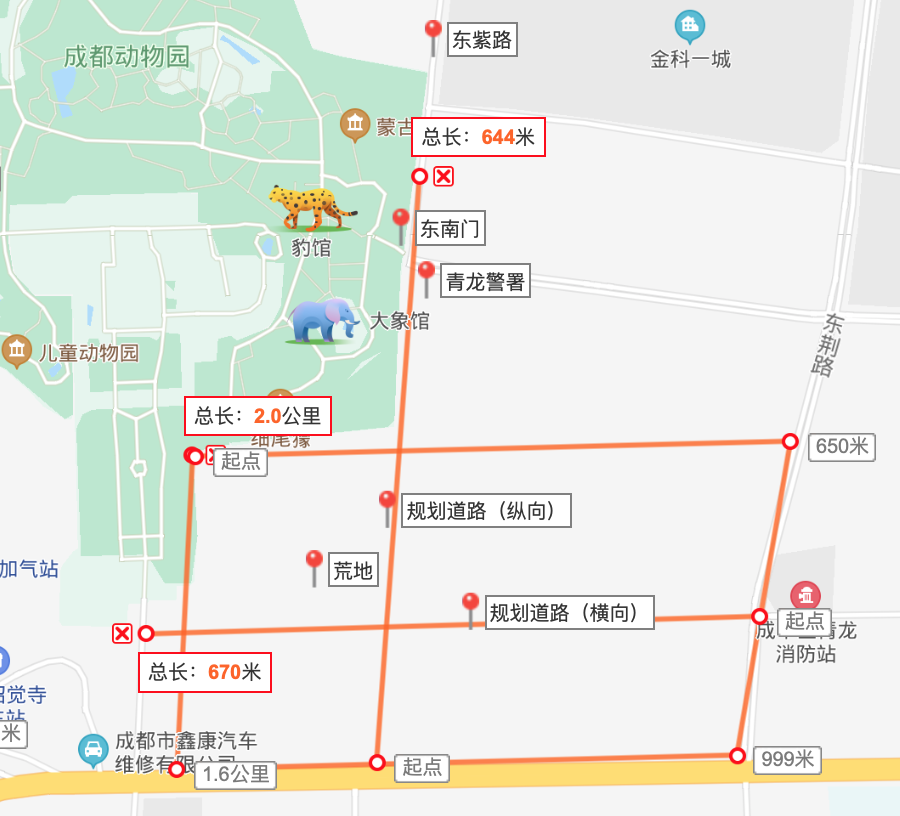Open the 儿童动物园 point of interest
Image resolution: width=900 pixels, height=816 pixels.
pyautogui.click(x=16, y=351)
